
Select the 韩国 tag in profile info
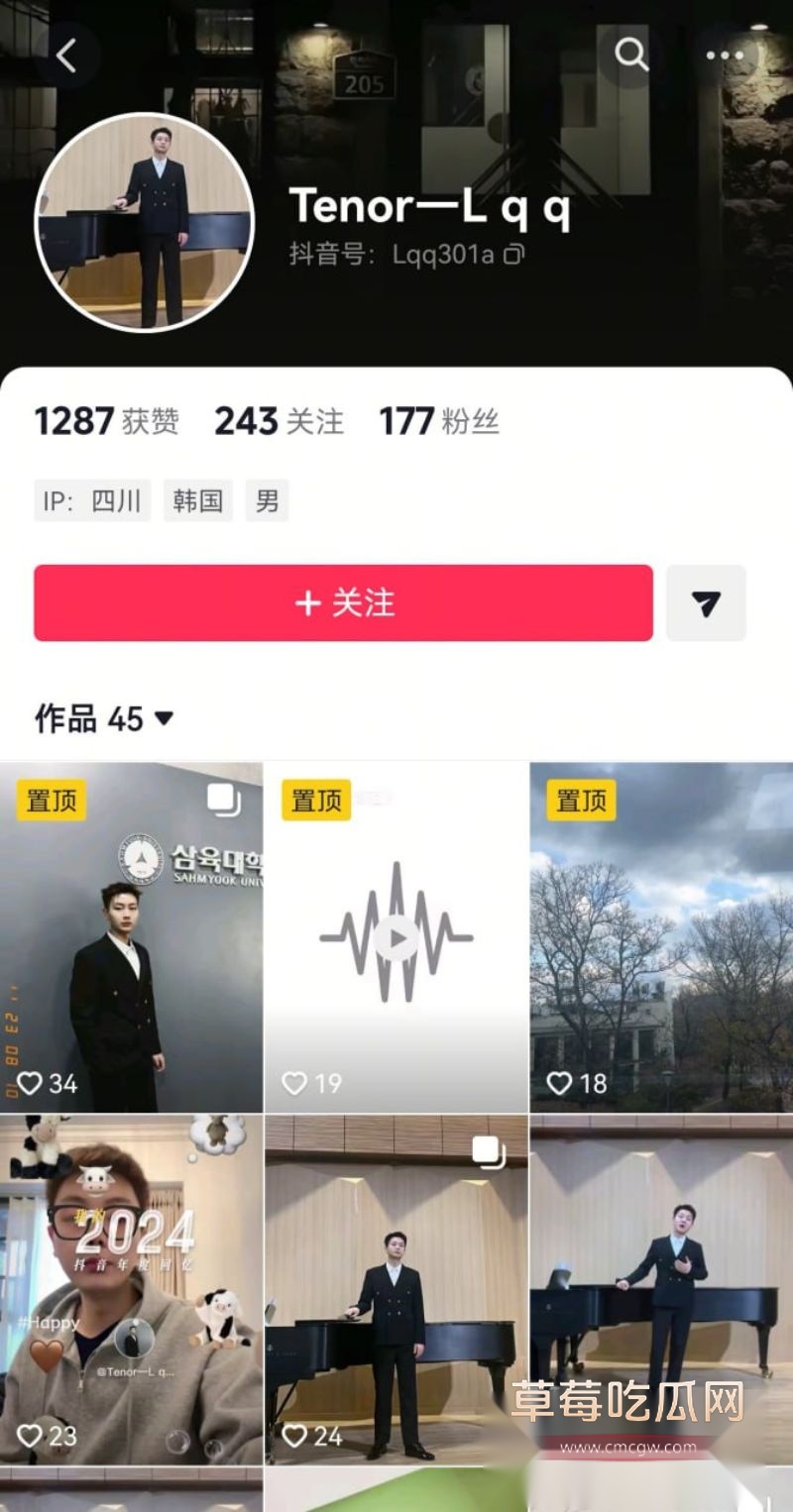[x=197, y=501]
